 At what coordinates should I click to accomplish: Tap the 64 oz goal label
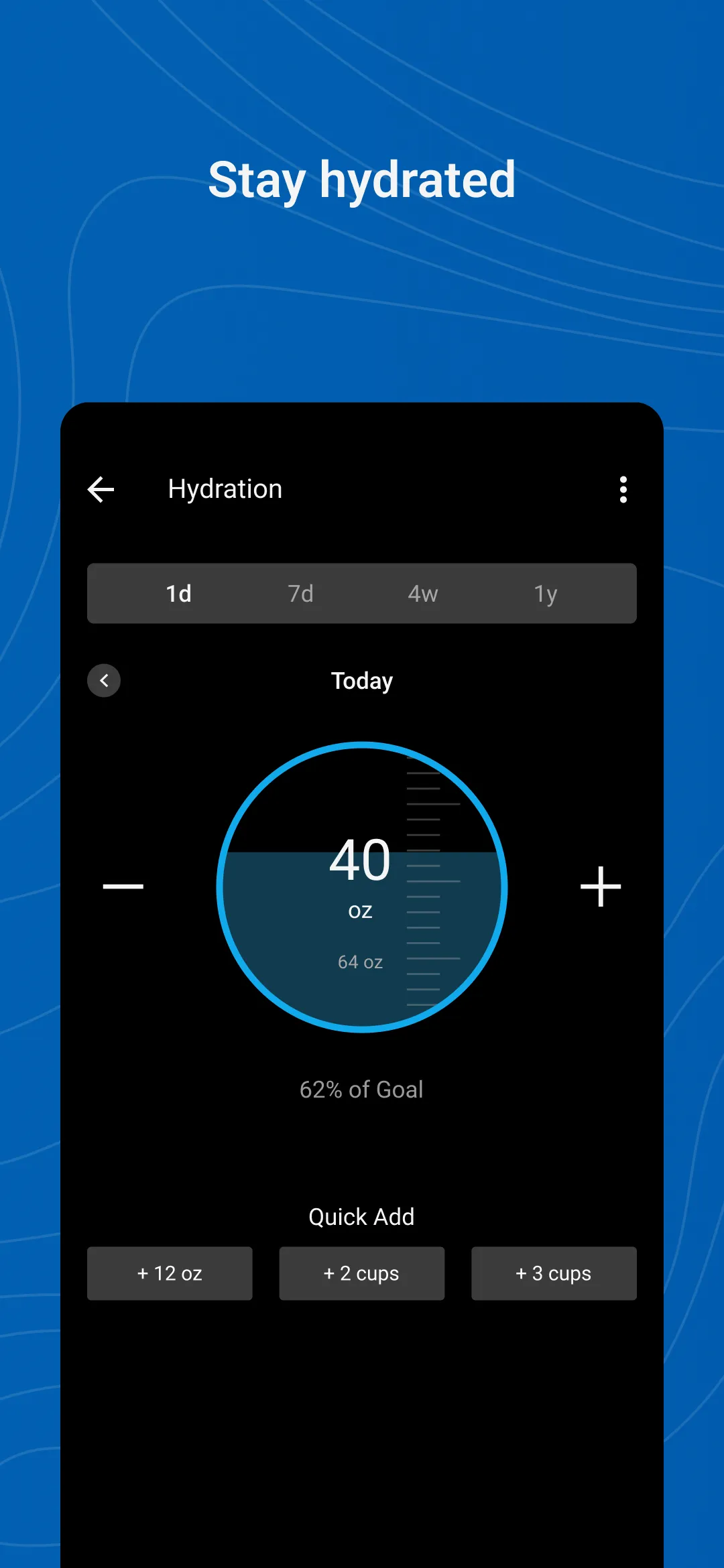(361, 961)
